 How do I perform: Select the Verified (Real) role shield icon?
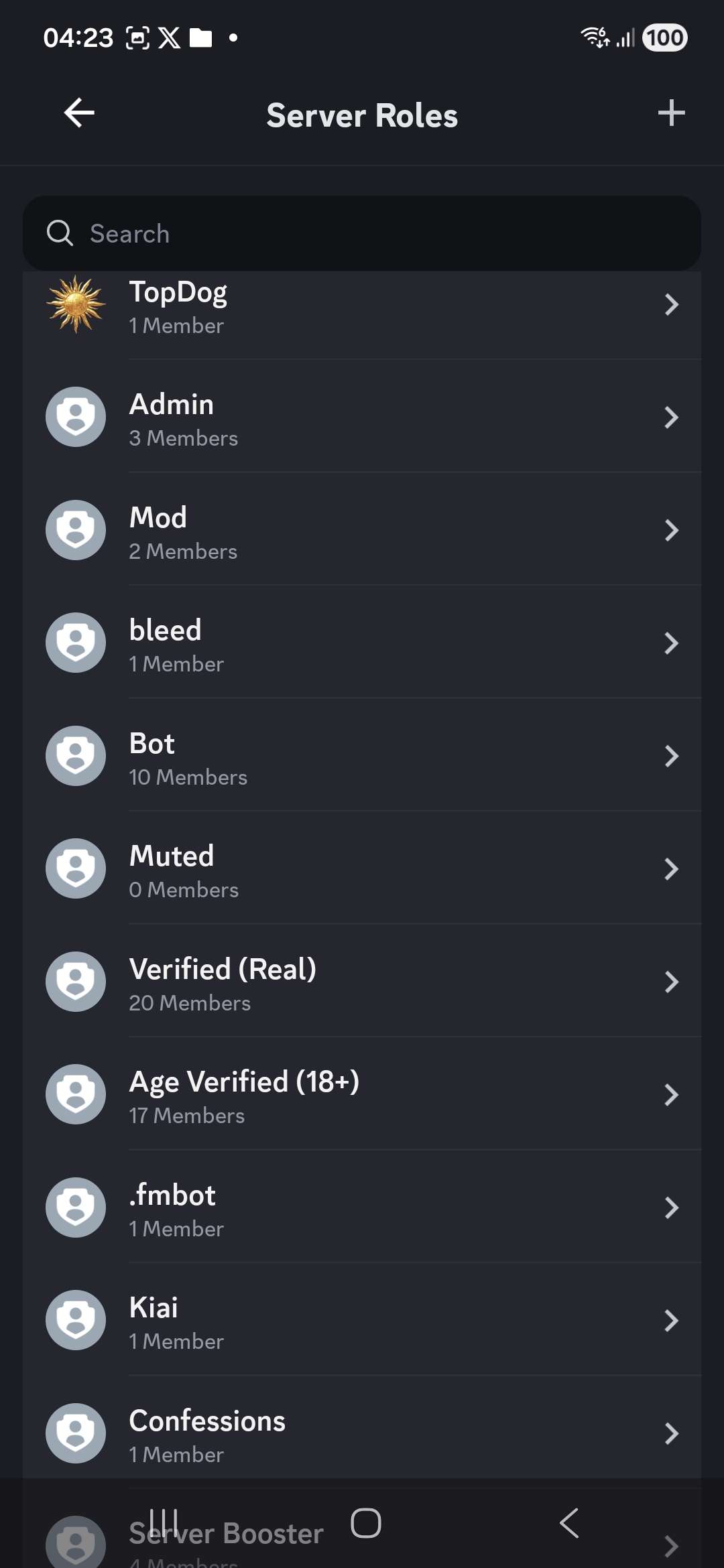pyautogui.click(x=75, y=982)
